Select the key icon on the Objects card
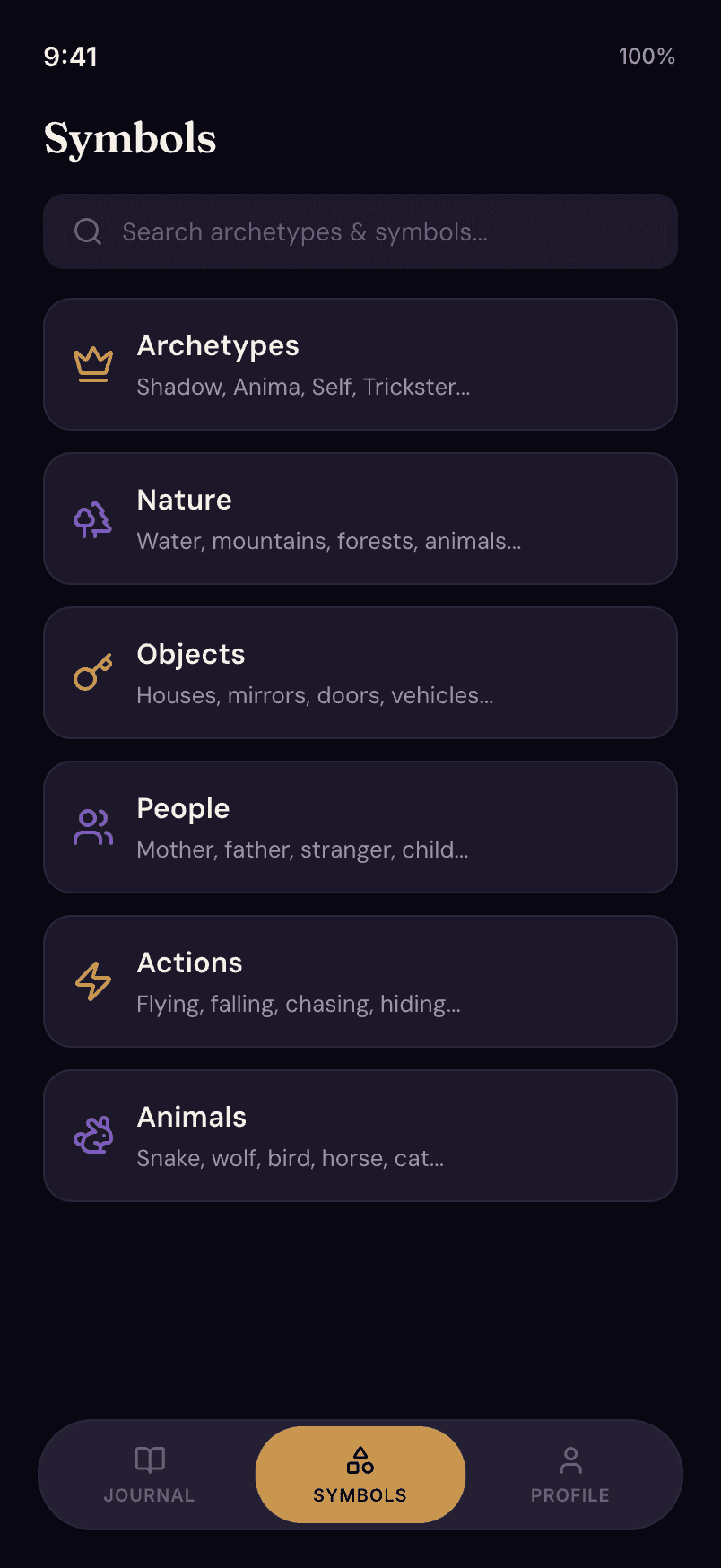This screenshot has height=1568, width=721. pos(92,673)
